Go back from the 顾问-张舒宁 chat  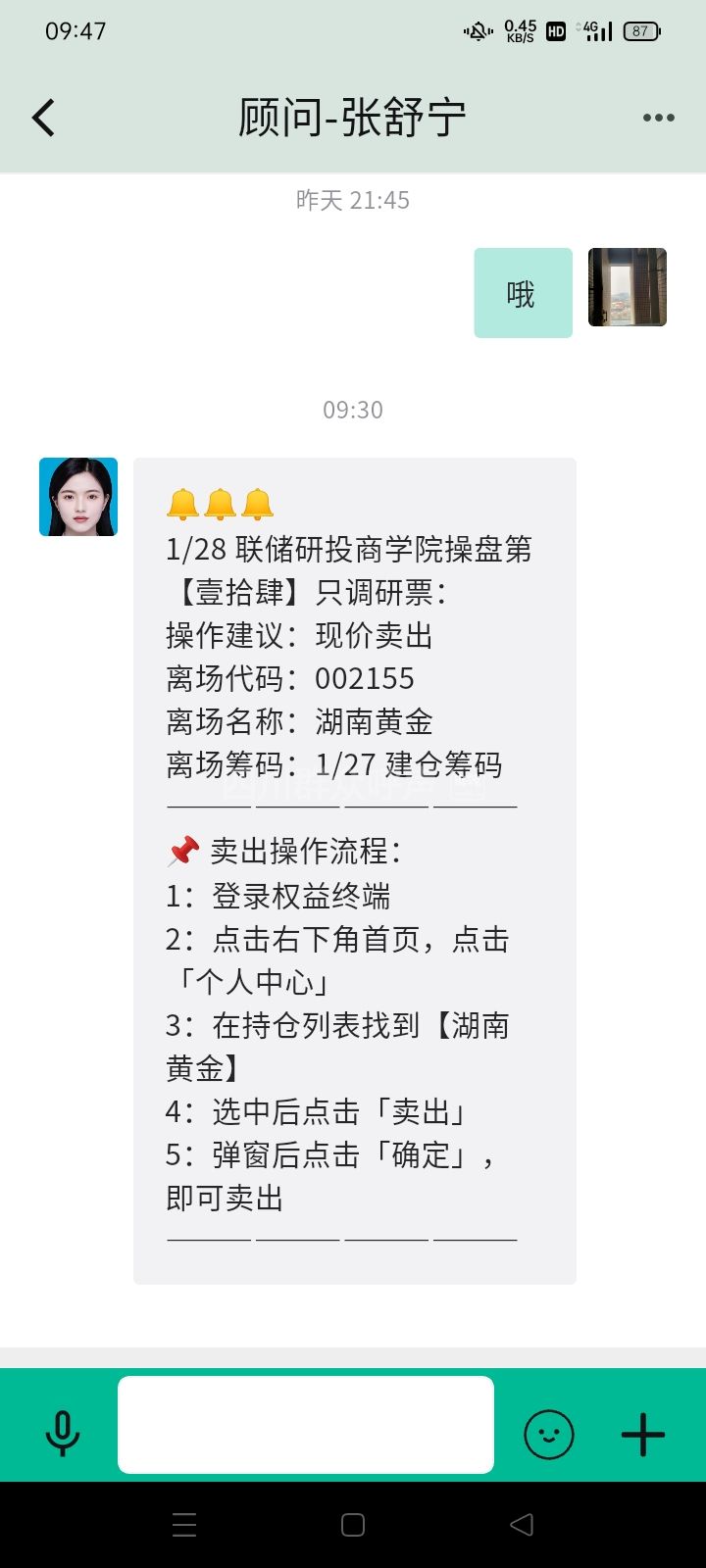coord(43,118)
